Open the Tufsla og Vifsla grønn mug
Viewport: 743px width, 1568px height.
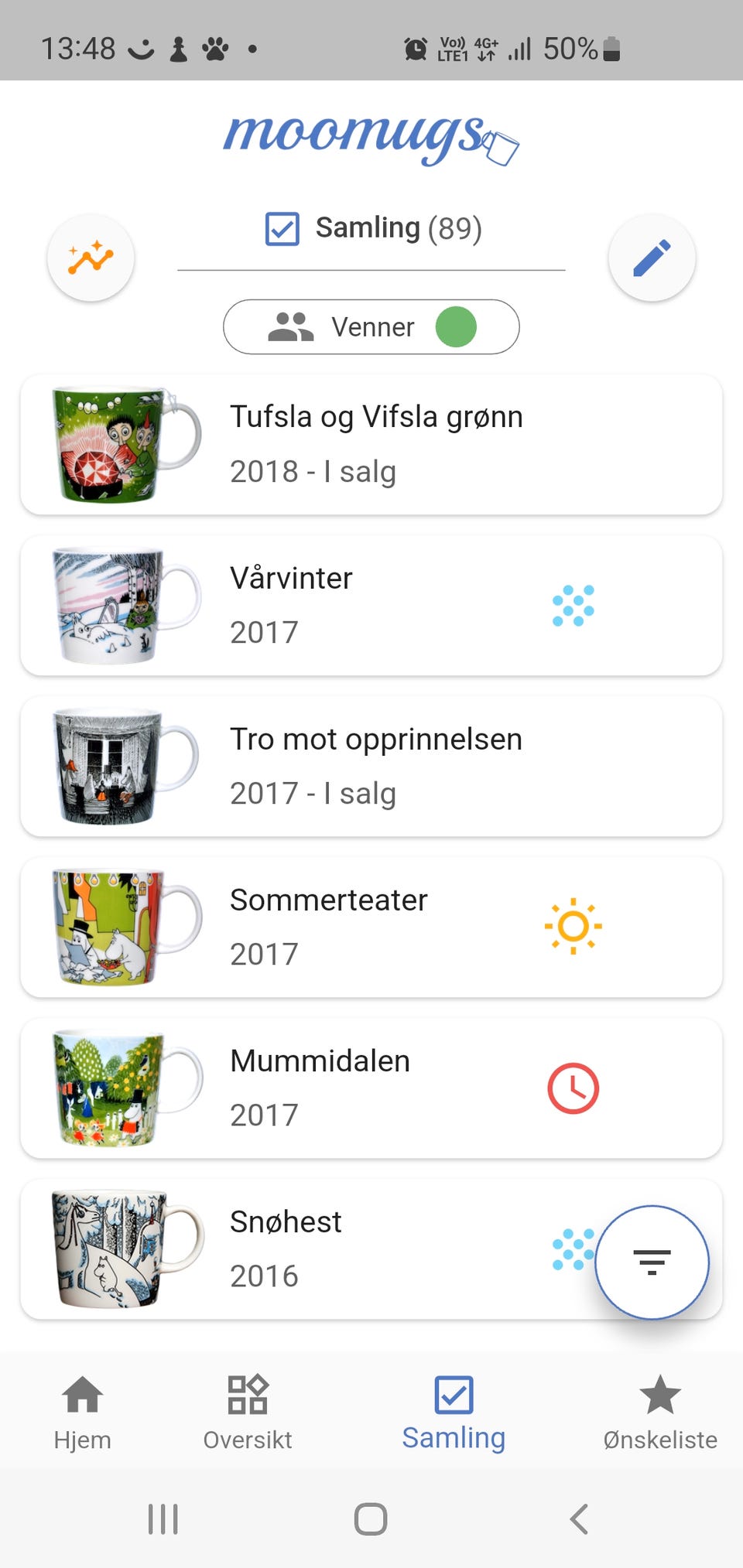pyautogui.click(x=371, y=445)
